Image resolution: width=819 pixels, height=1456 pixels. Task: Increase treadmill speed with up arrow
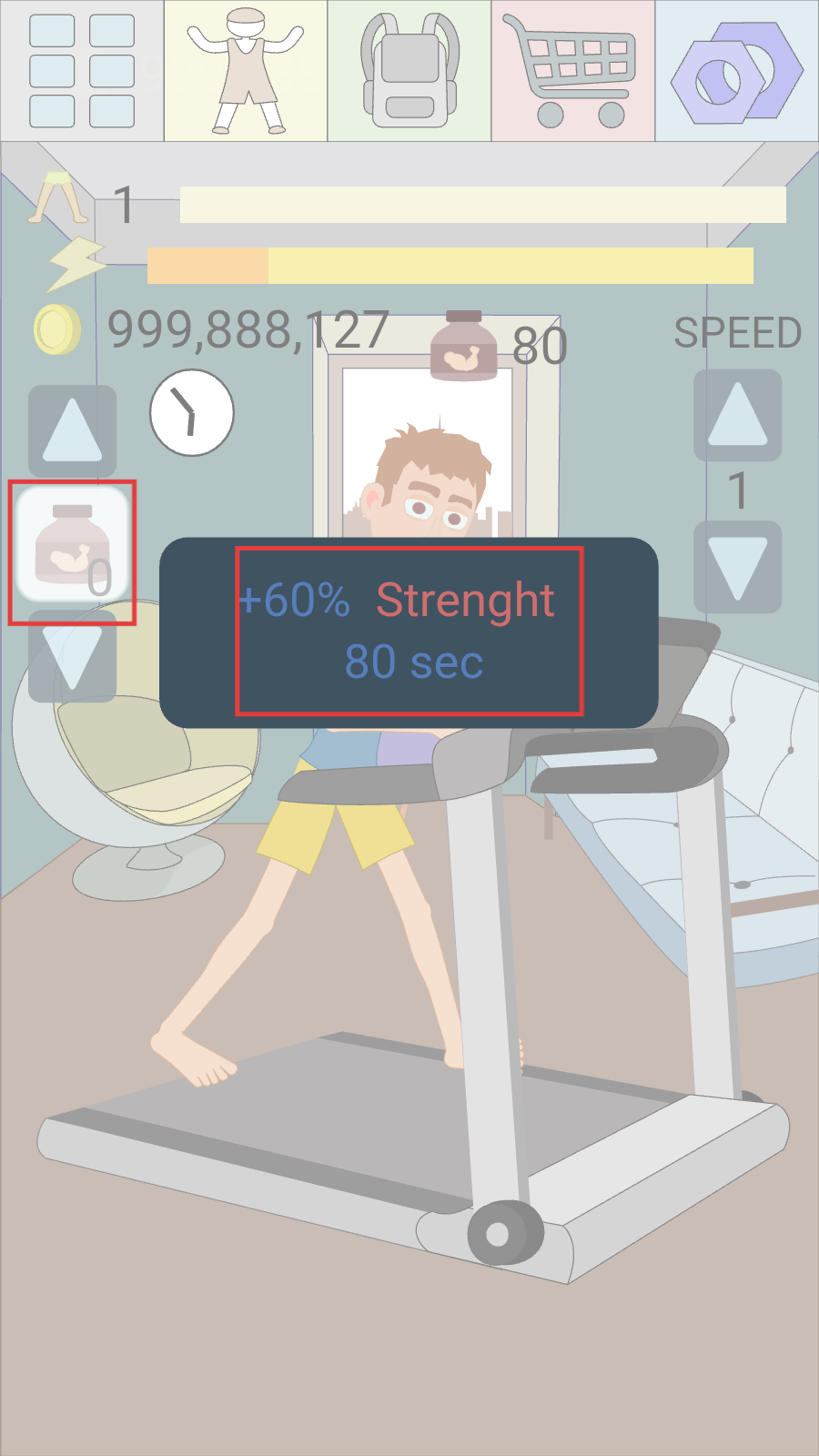(737, 415)
